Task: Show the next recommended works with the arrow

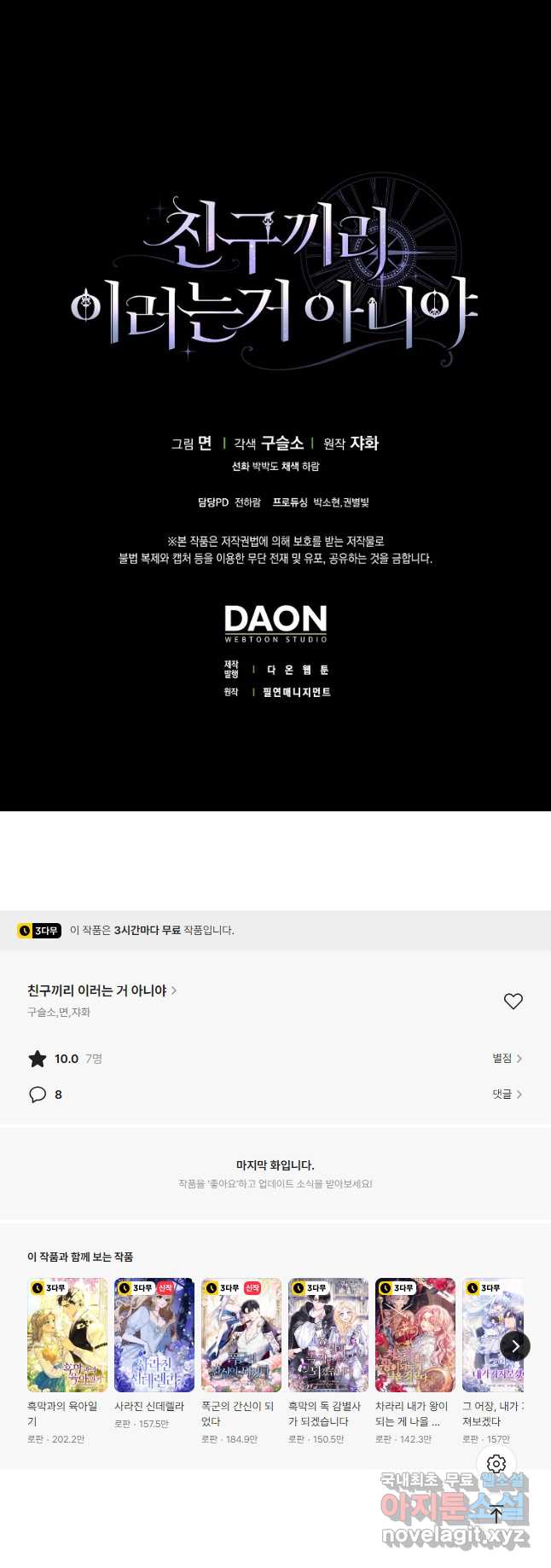Action: (x=514, y=1346)
